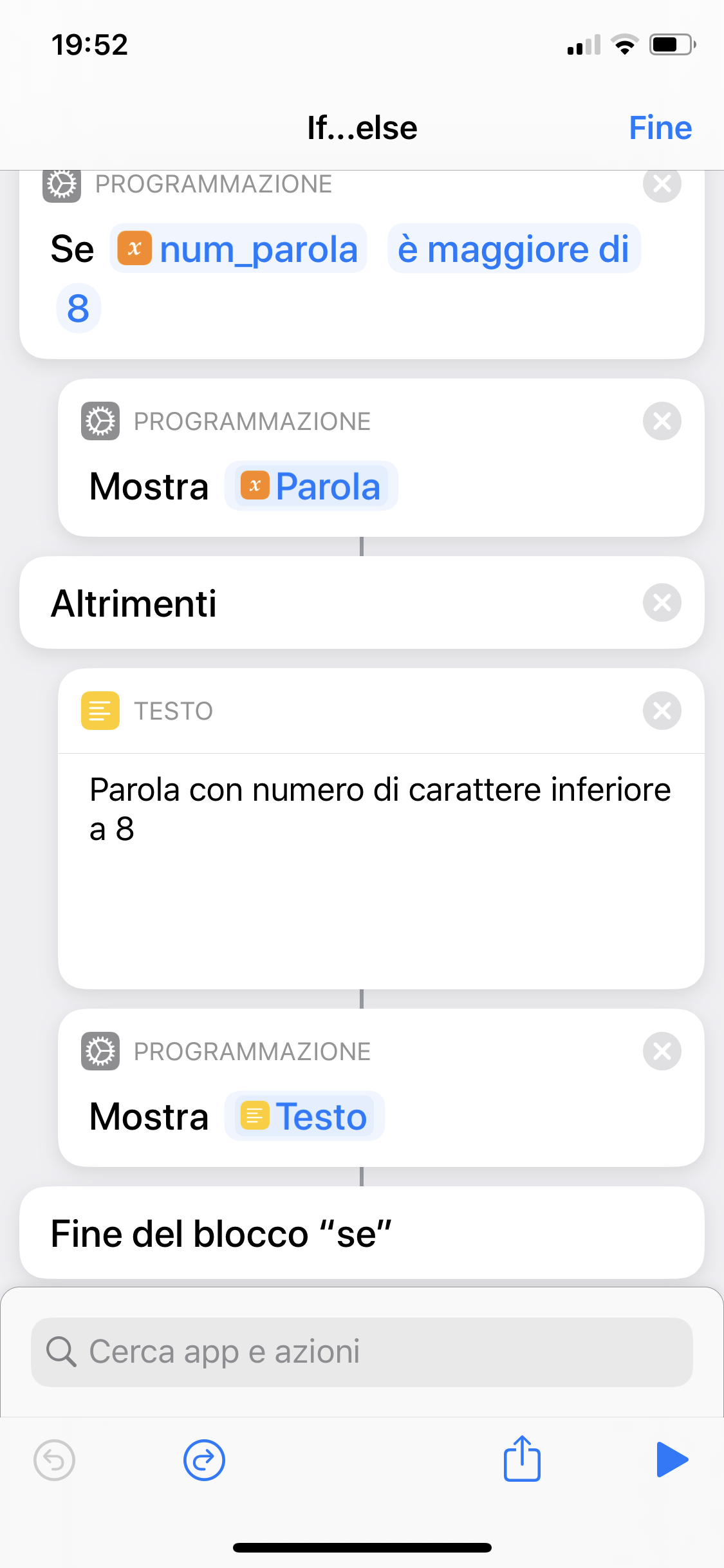Viewport: 724px width, 1568px height.
Task: Redo the last change
Action: [204, 1460]
